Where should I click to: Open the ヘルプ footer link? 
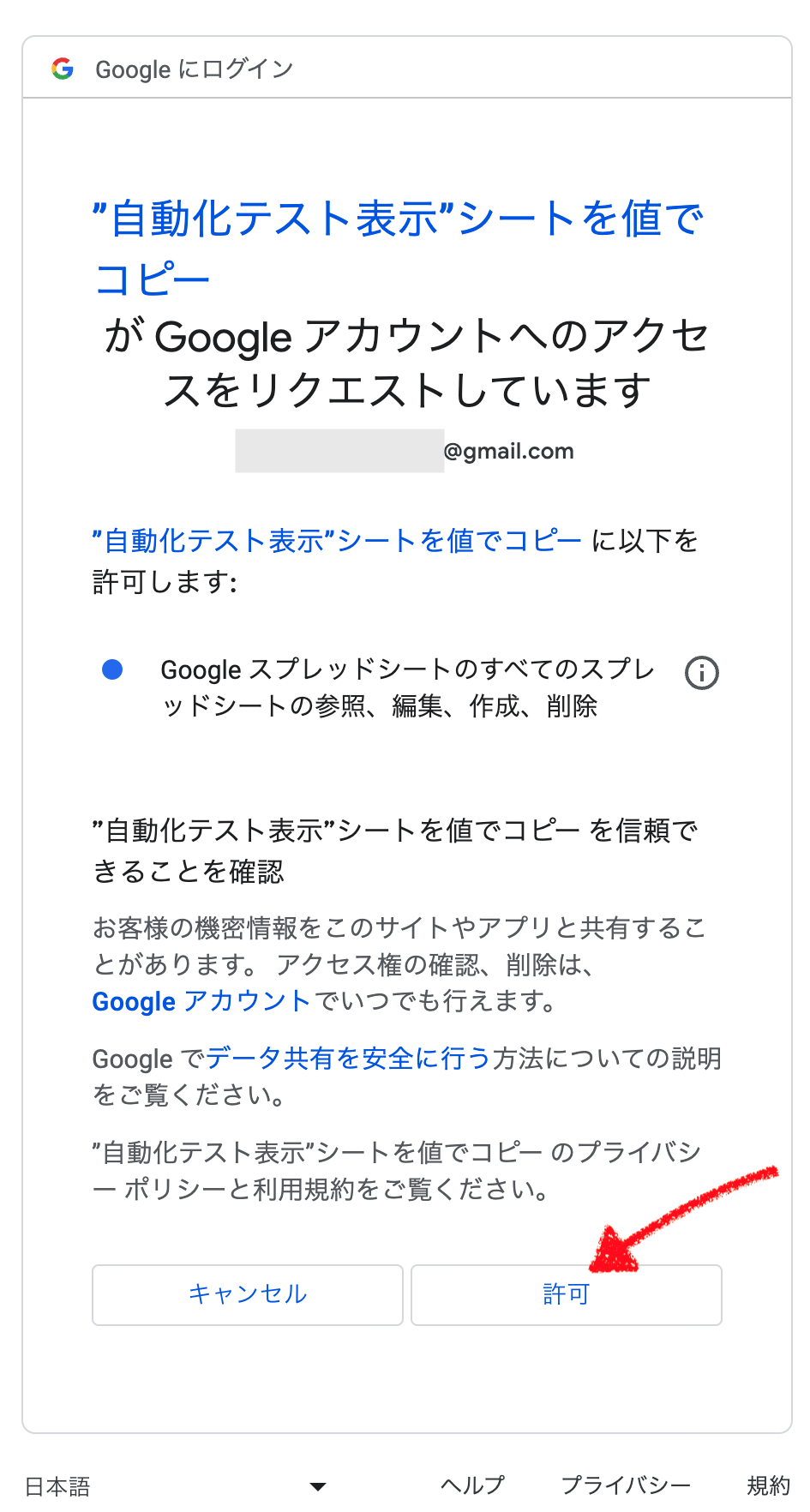pyautogui.click(x=472, y=1485)
